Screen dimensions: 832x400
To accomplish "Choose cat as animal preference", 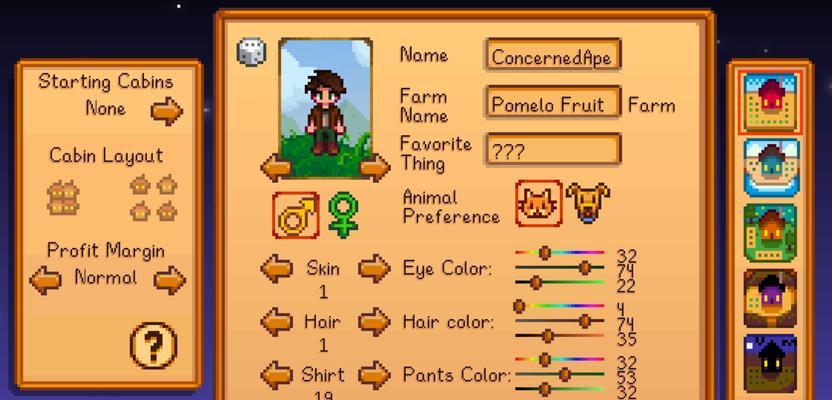I will [x=539, y=203].
